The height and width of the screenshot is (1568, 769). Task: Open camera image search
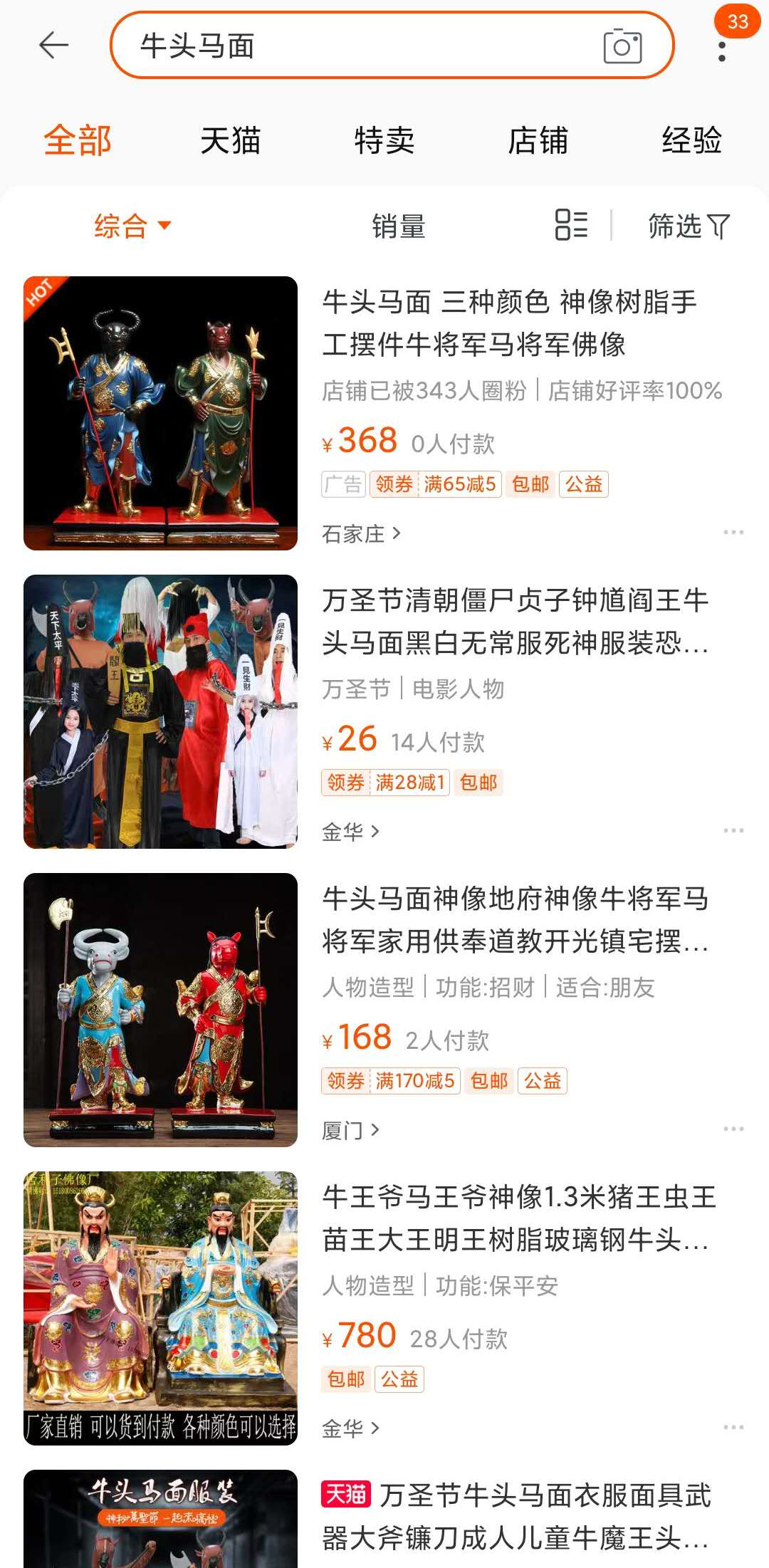click(622, 46)
